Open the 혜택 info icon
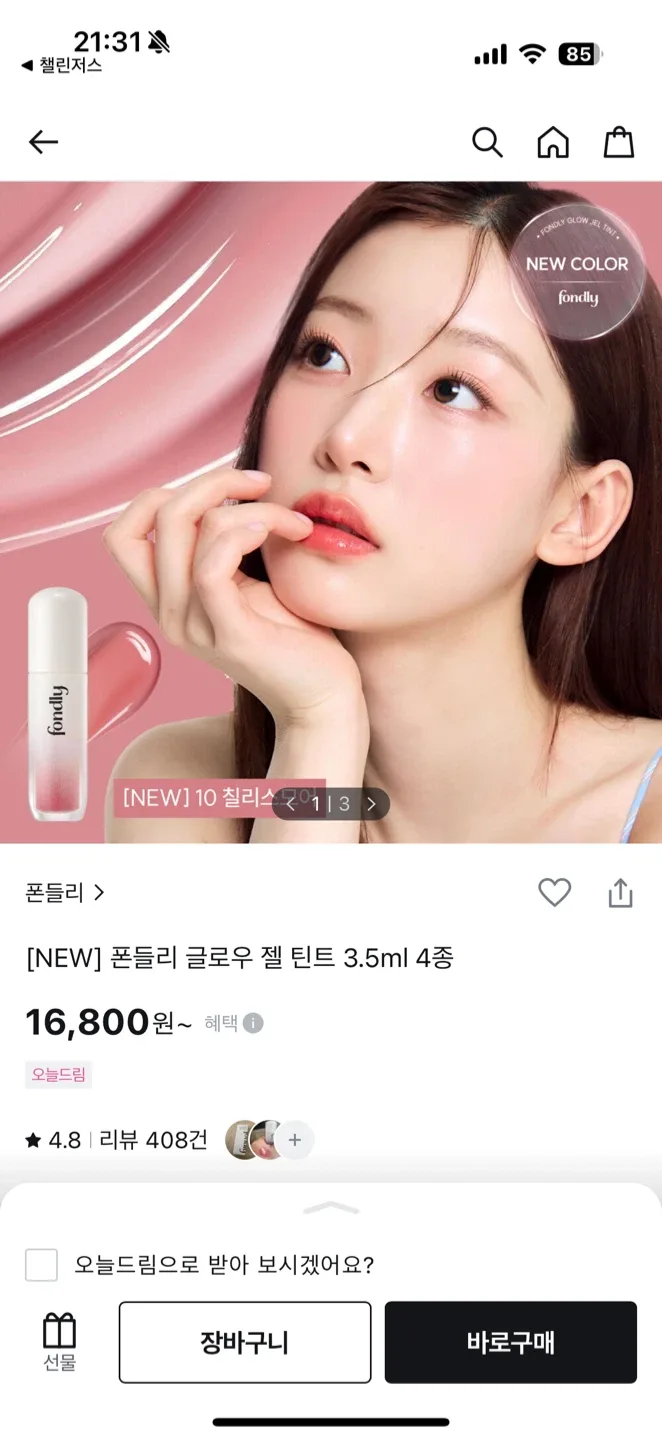 click(253, 1023)
